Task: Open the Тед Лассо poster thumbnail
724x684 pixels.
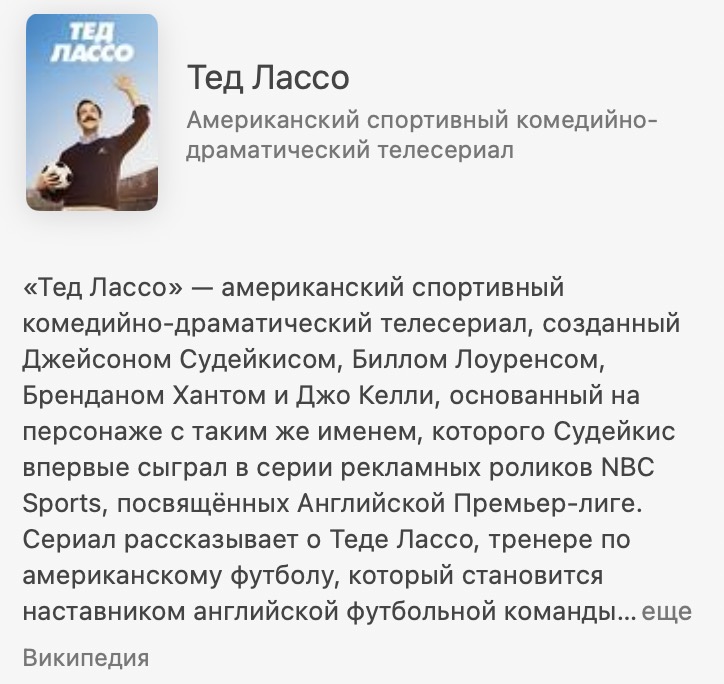Action: click(92, 112)
